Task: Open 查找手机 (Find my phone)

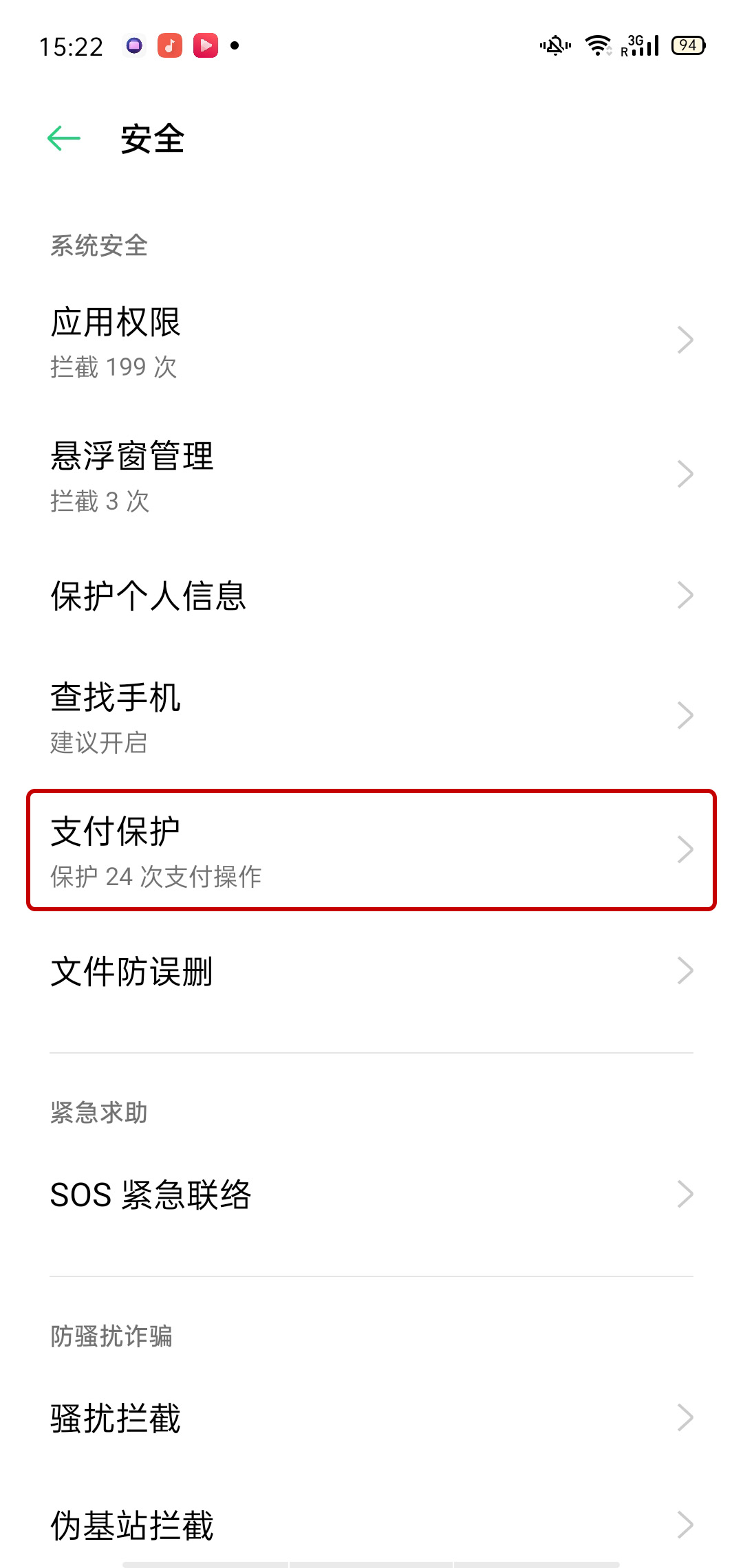Action: [x=275, y=715]
